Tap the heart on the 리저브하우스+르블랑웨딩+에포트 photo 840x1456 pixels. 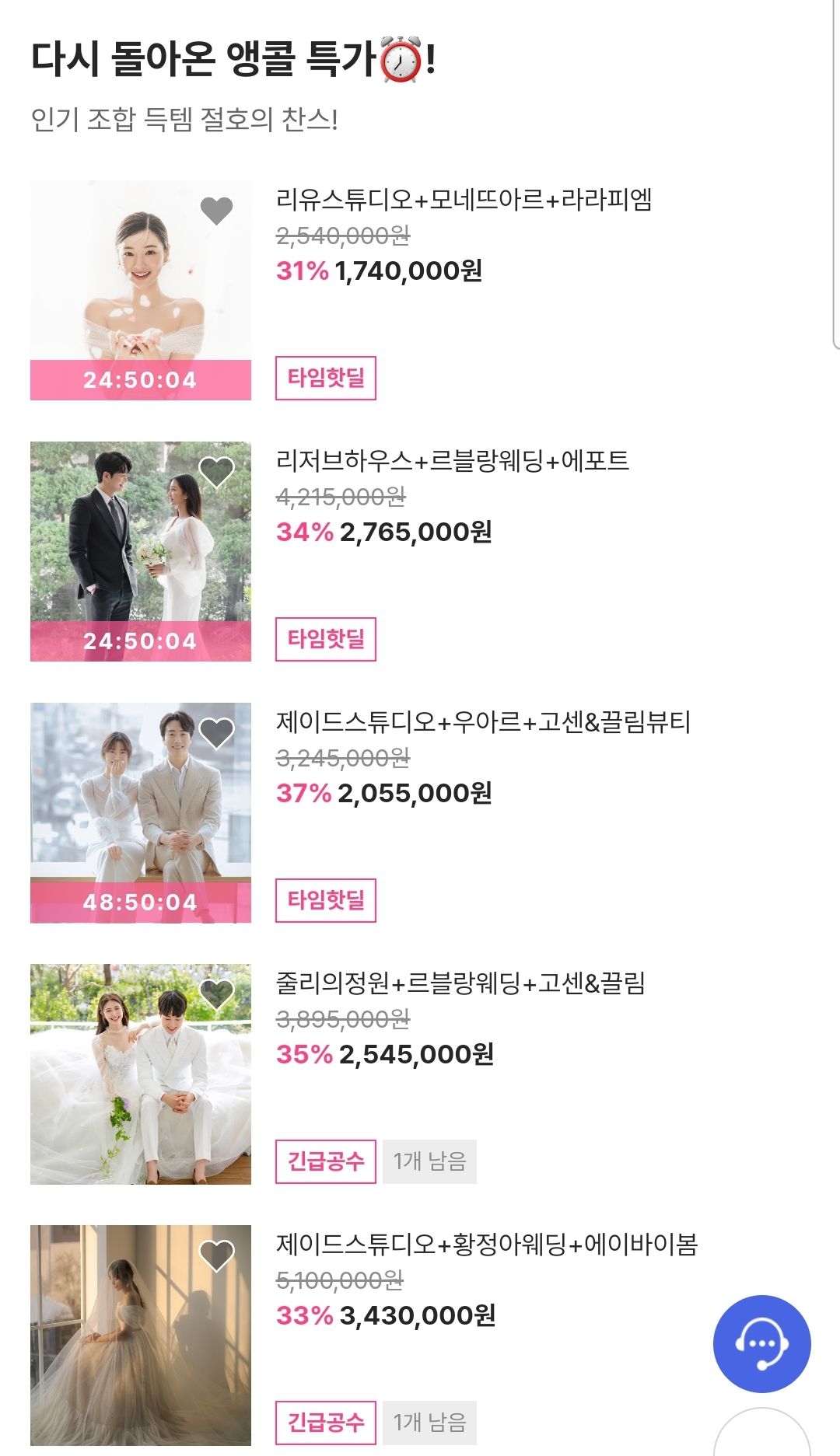(216, 471)
